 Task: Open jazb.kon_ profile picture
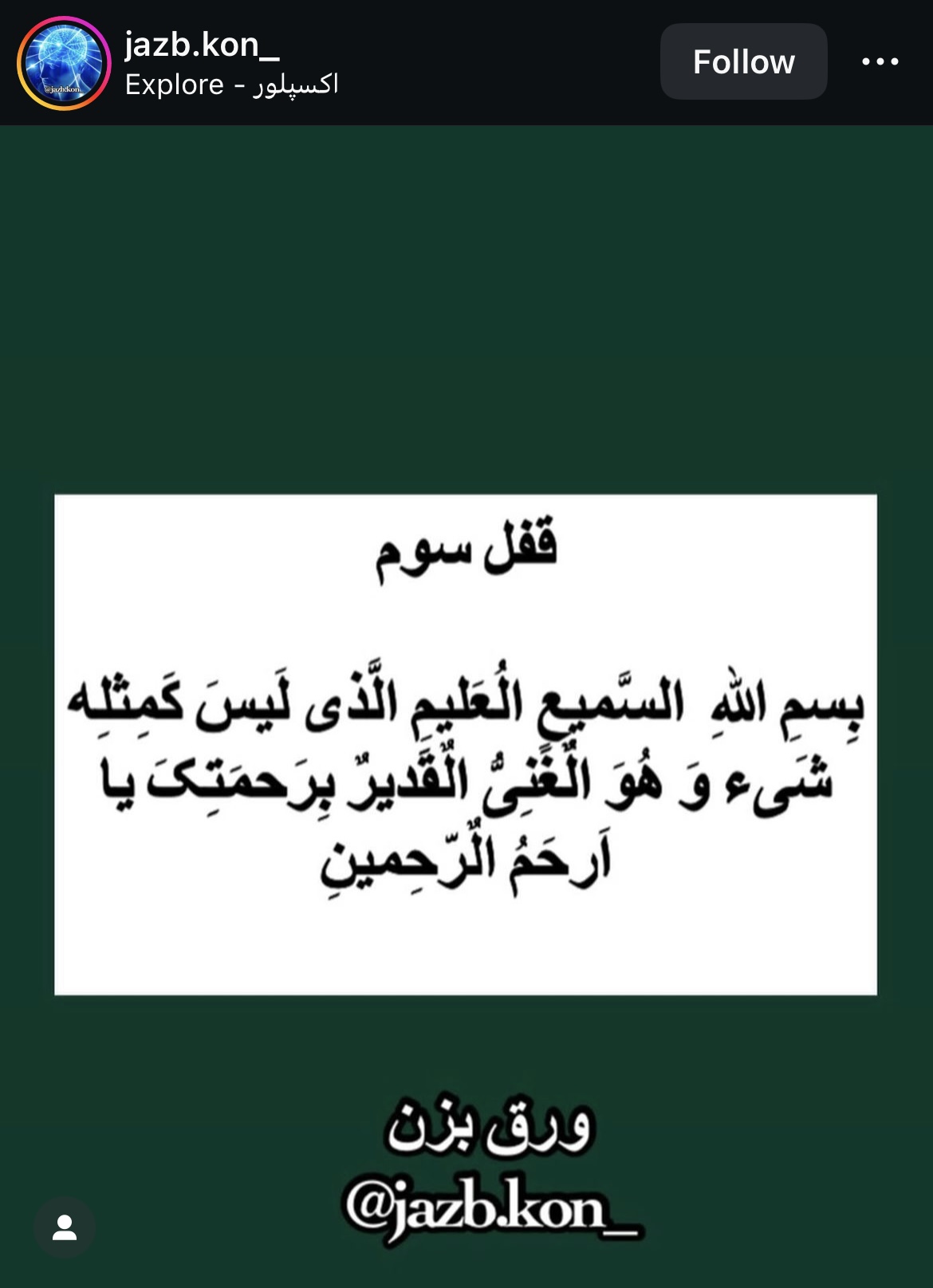pos(64,63)
